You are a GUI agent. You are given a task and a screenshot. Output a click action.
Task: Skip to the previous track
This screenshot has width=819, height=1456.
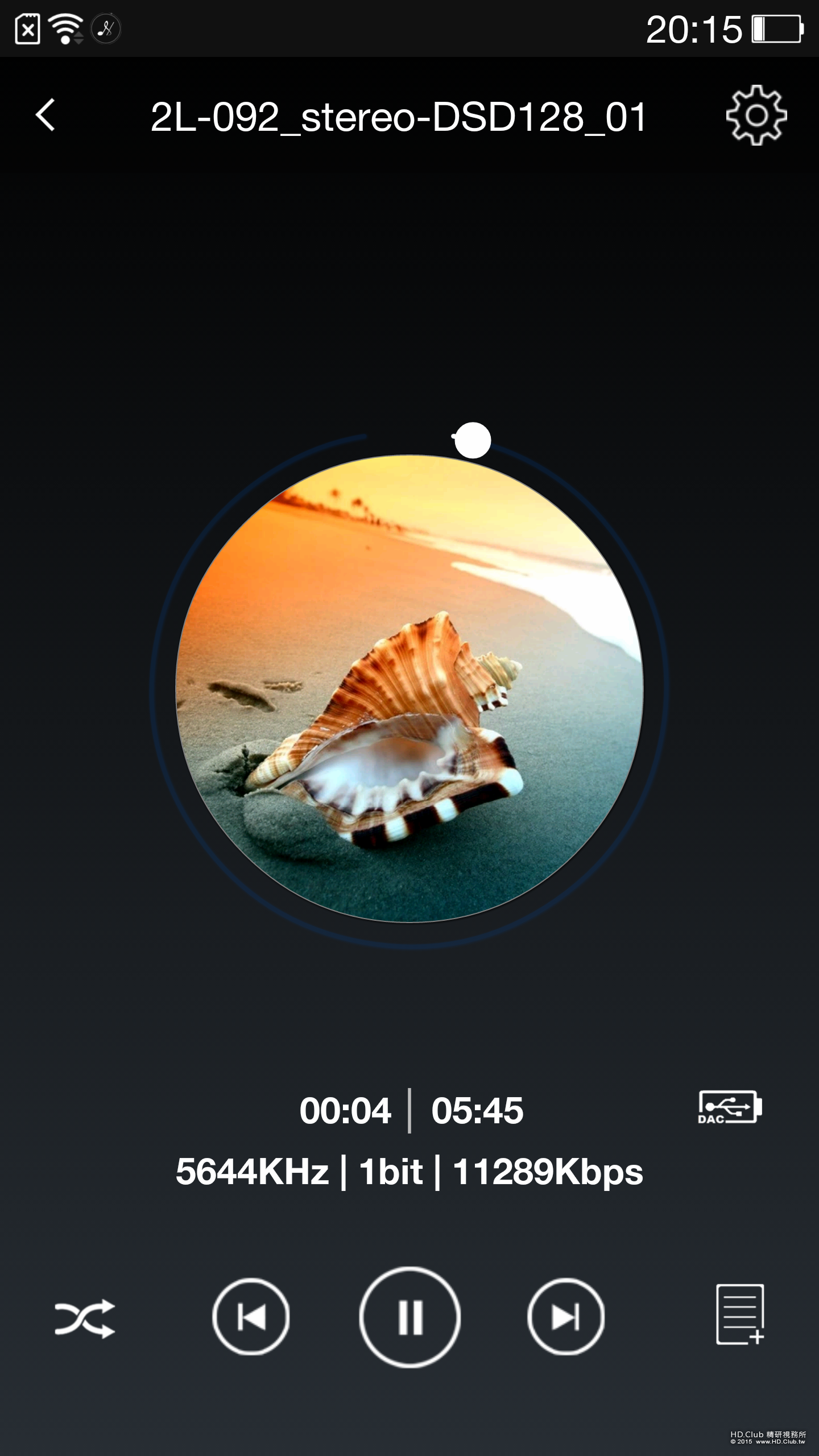tap(251, 1317)
